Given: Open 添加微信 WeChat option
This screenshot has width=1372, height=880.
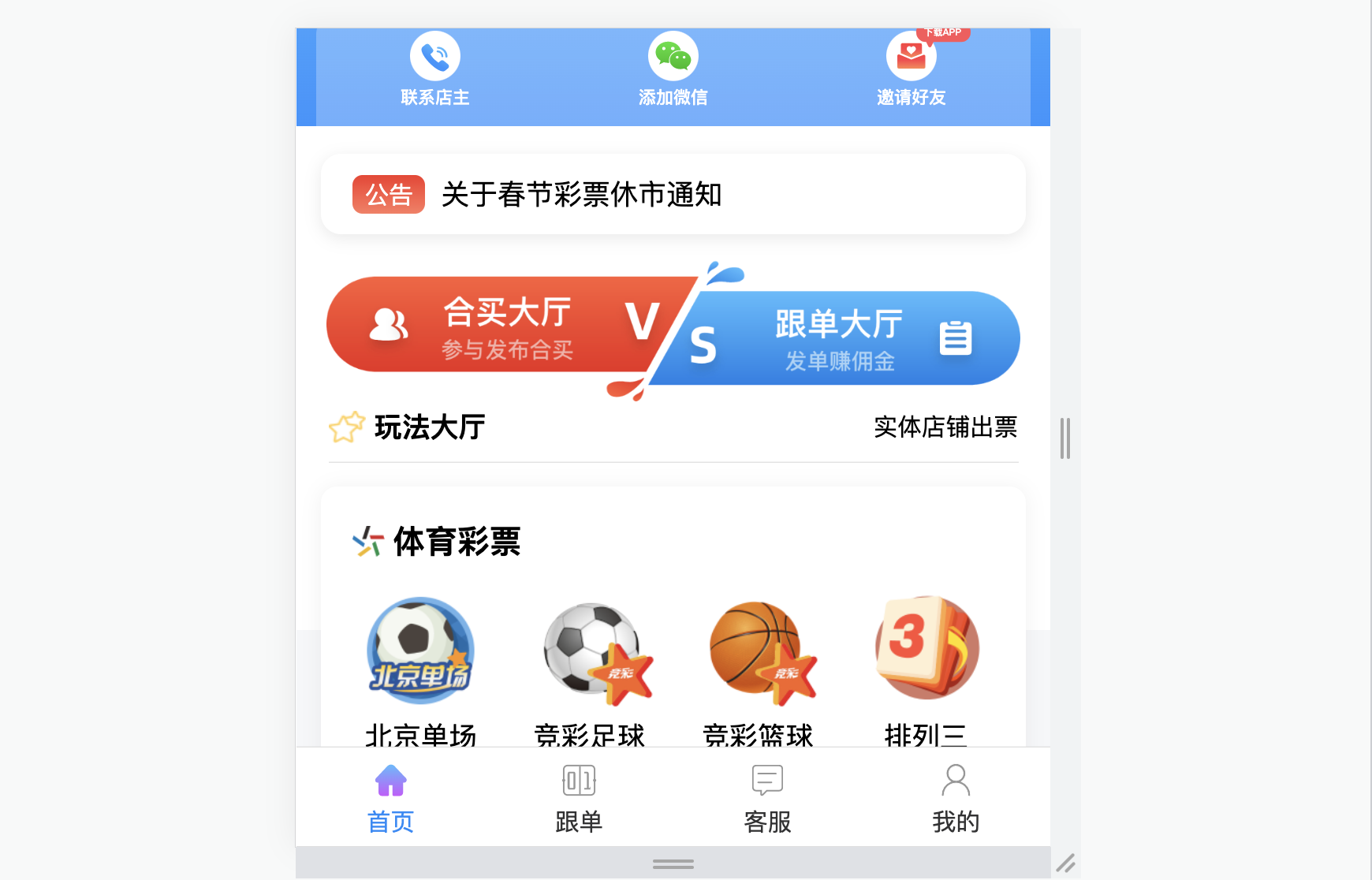Looking at the screenshot, I should (x=673, y=57).
